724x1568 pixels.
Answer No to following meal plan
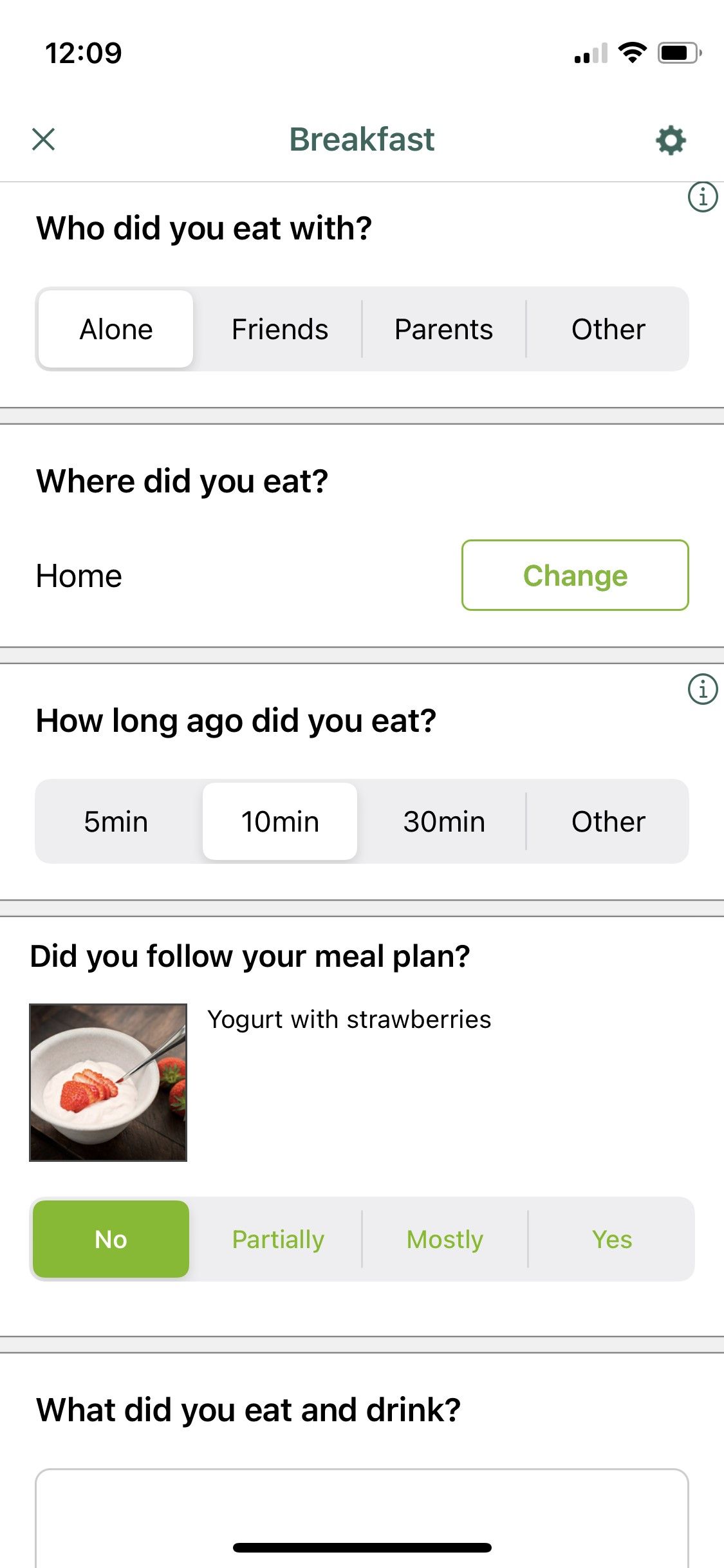coord(111,1239)
